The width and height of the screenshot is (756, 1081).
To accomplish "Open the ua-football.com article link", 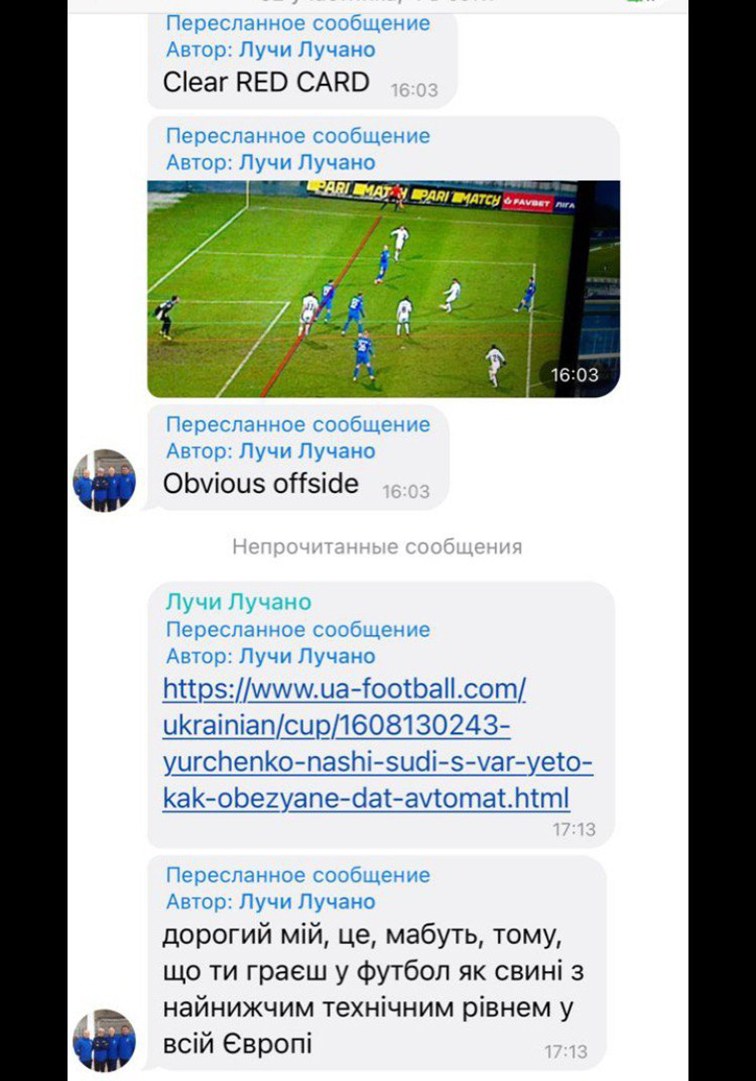I will coord(376,744).
